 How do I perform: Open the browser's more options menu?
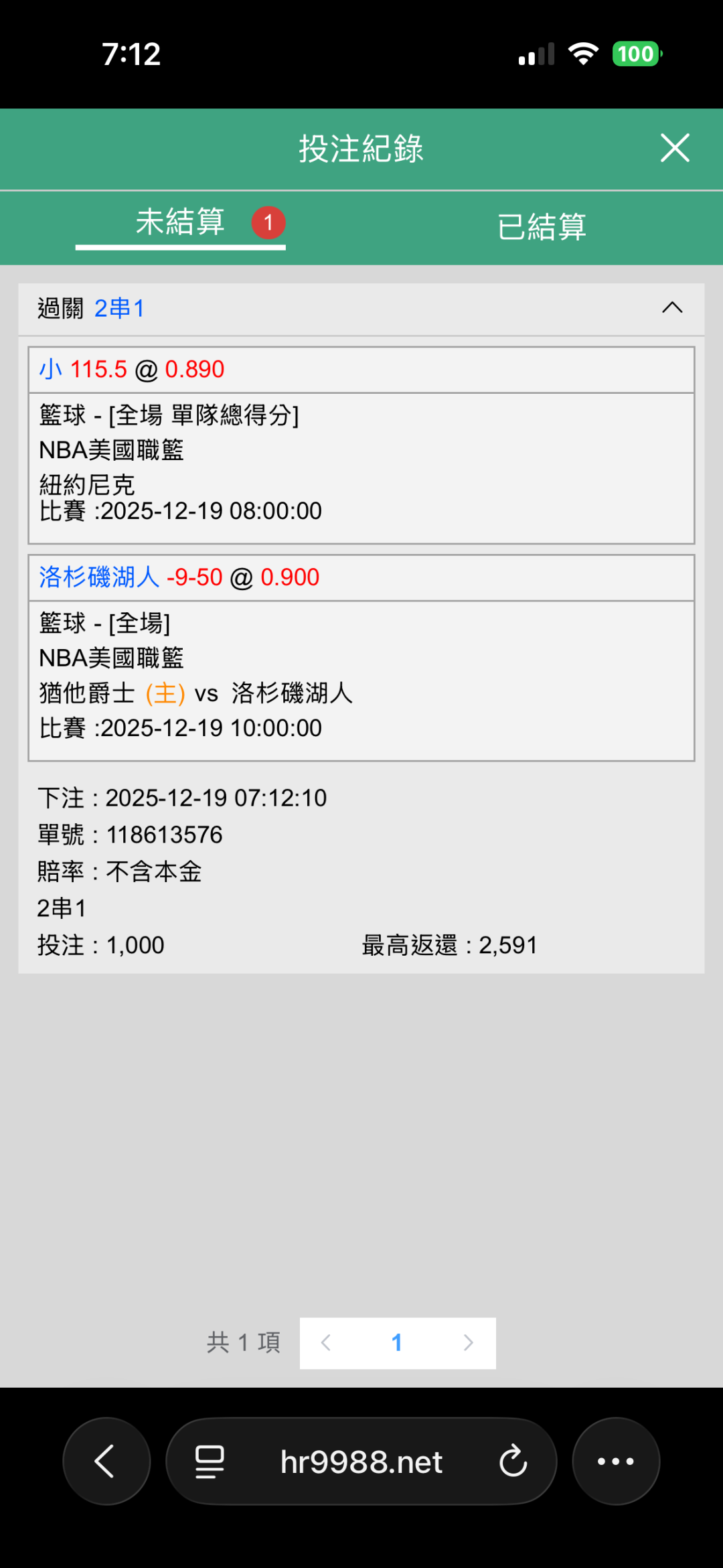pyautogui.click(x=615, y=1461)
